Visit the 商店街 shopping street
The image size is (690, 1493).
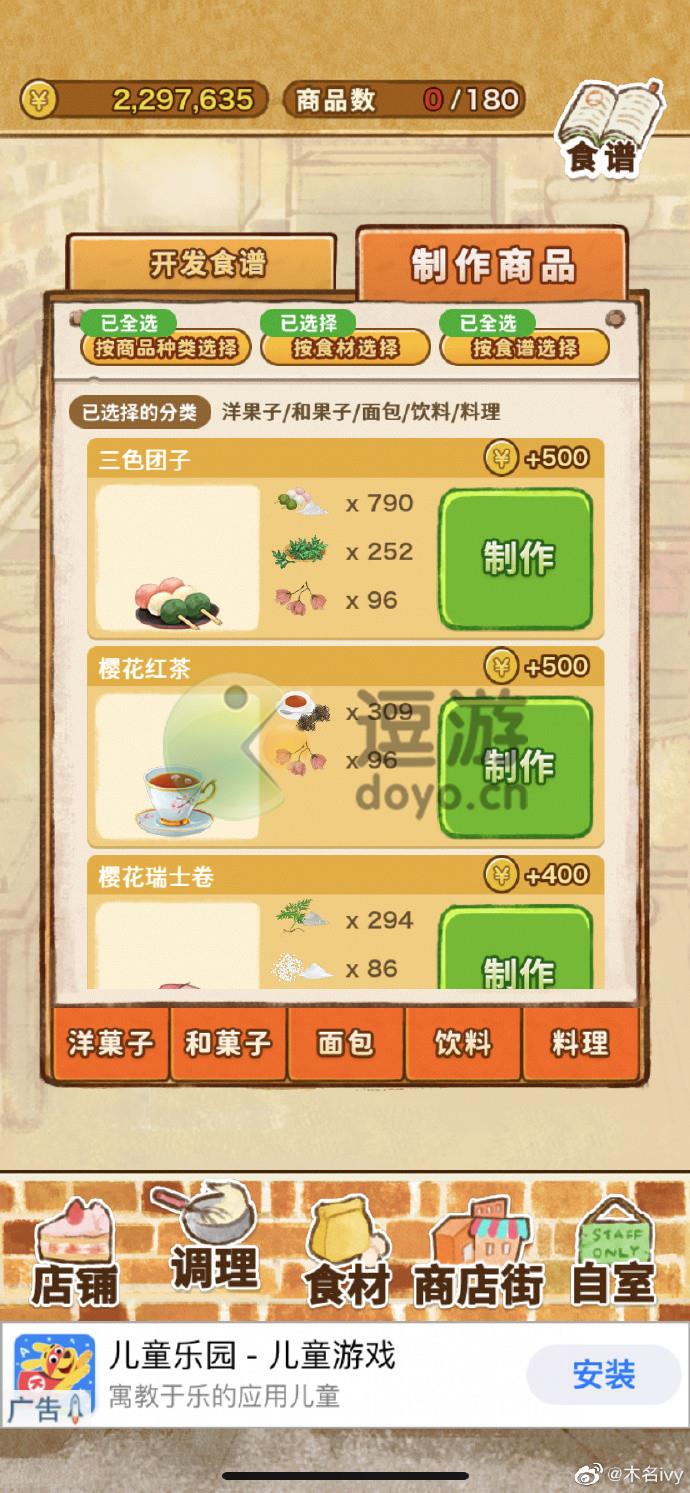(x=478, y=1260)
